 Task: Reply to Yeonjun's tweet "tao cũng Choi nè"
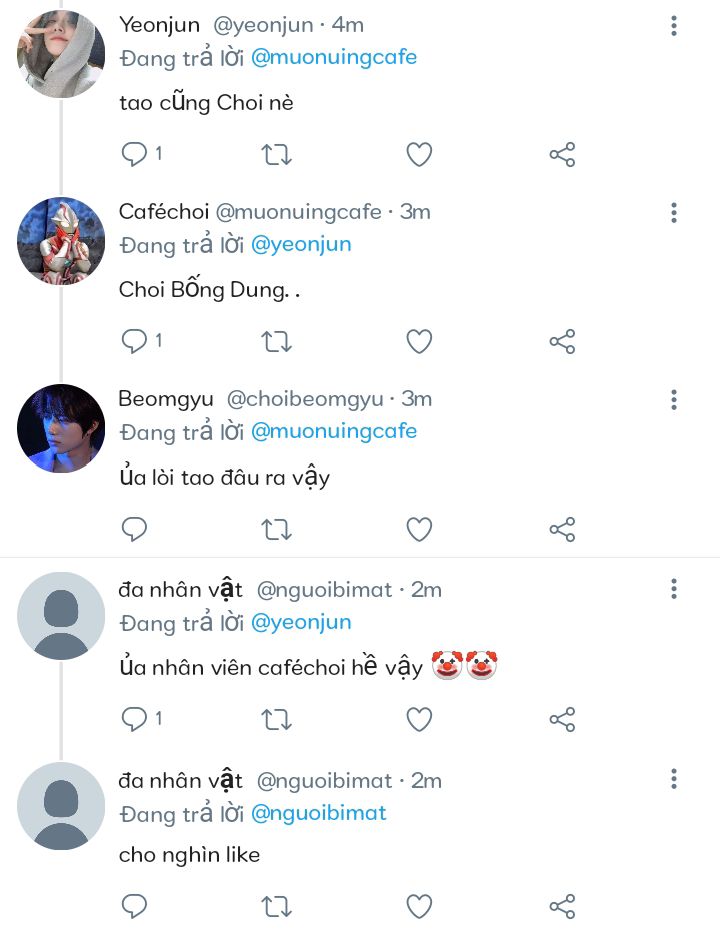(134, 154)
